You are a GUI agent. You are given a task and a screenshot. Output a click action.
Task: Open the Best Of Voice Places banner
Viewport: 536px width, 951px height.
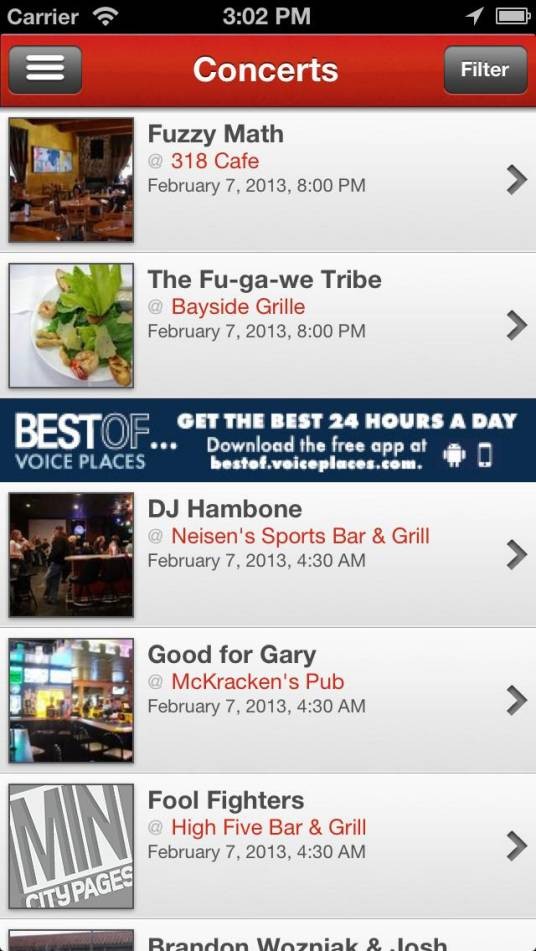268,440
